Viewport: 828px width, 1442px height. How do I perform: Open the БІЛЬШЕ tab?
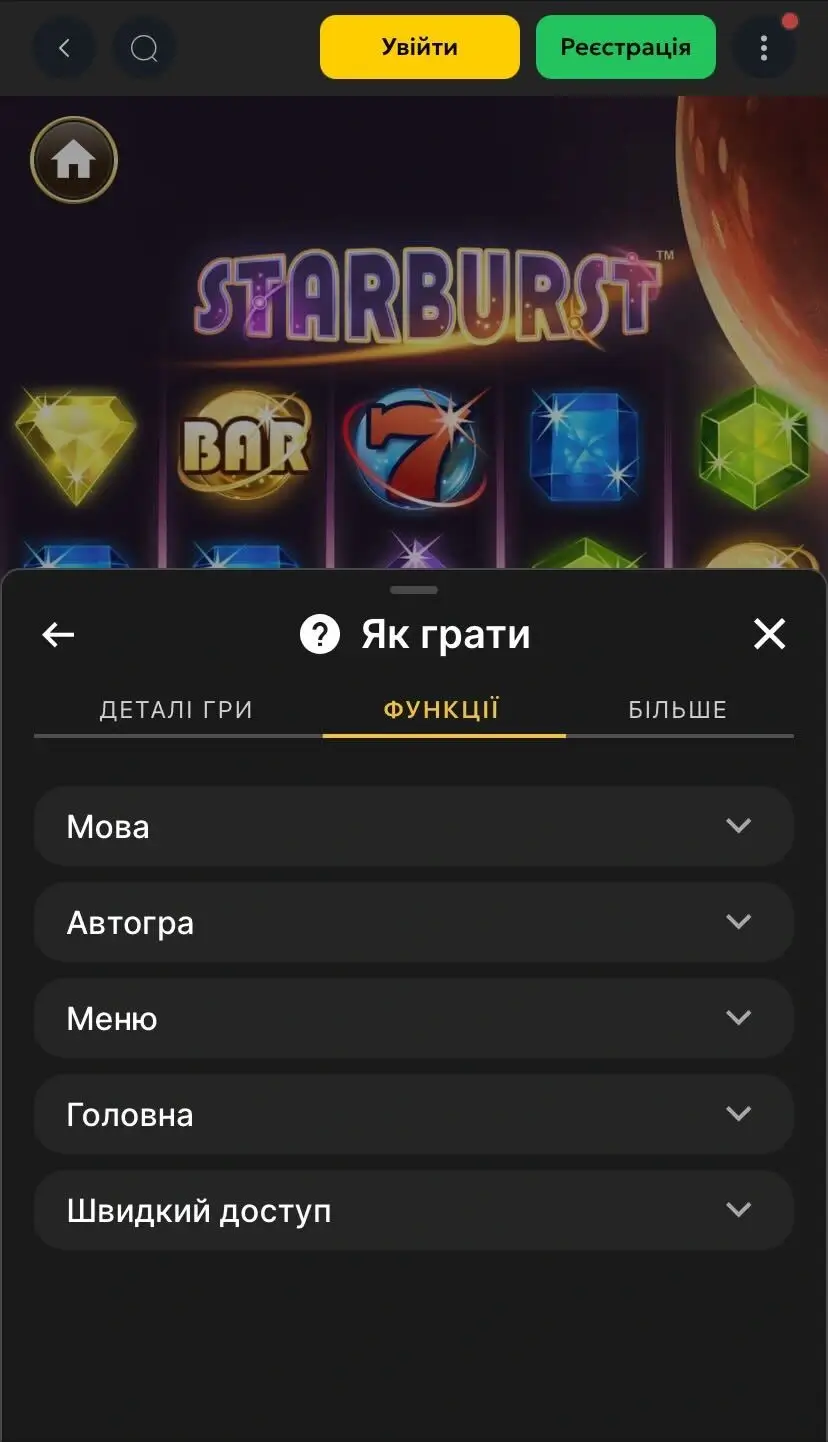(677, 709)
